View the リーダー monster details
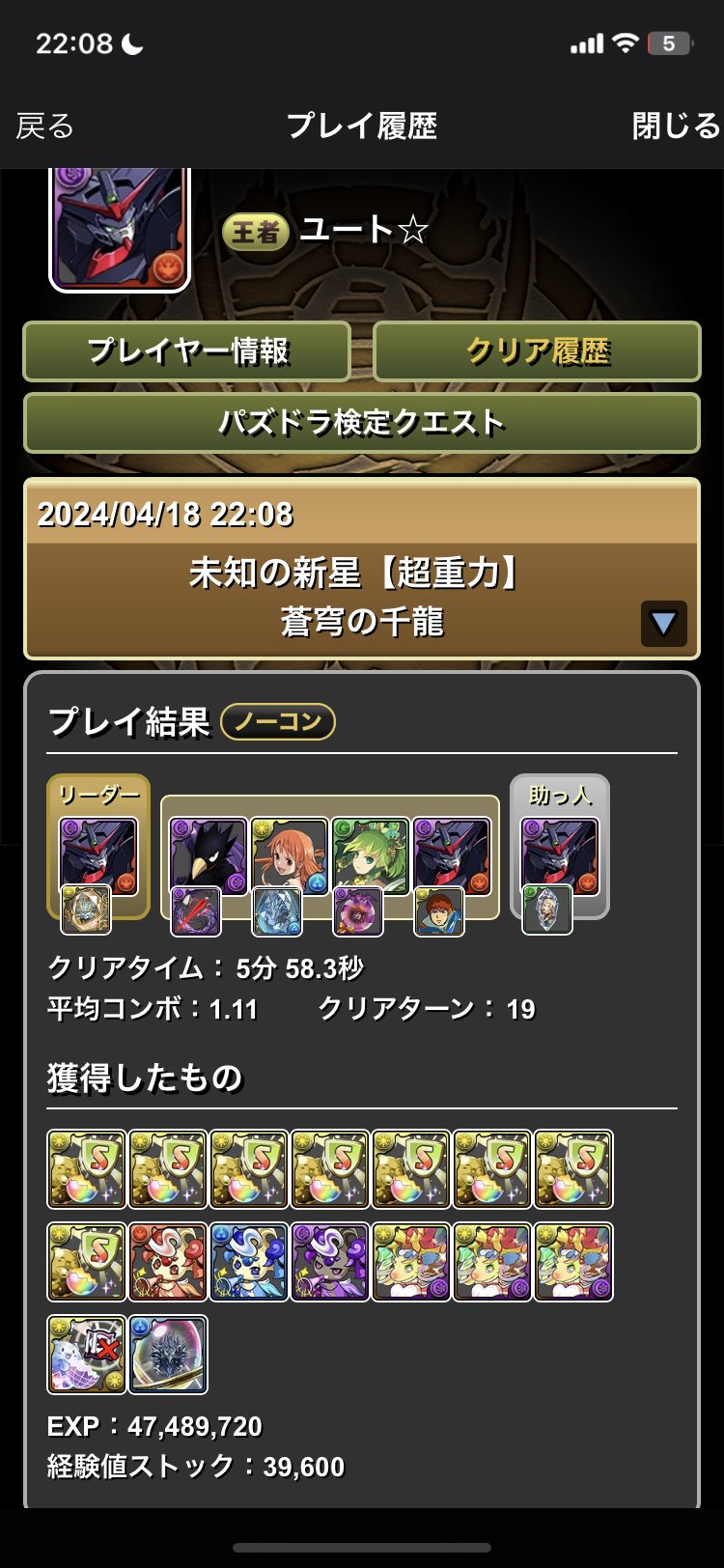 tap(98, 856)
